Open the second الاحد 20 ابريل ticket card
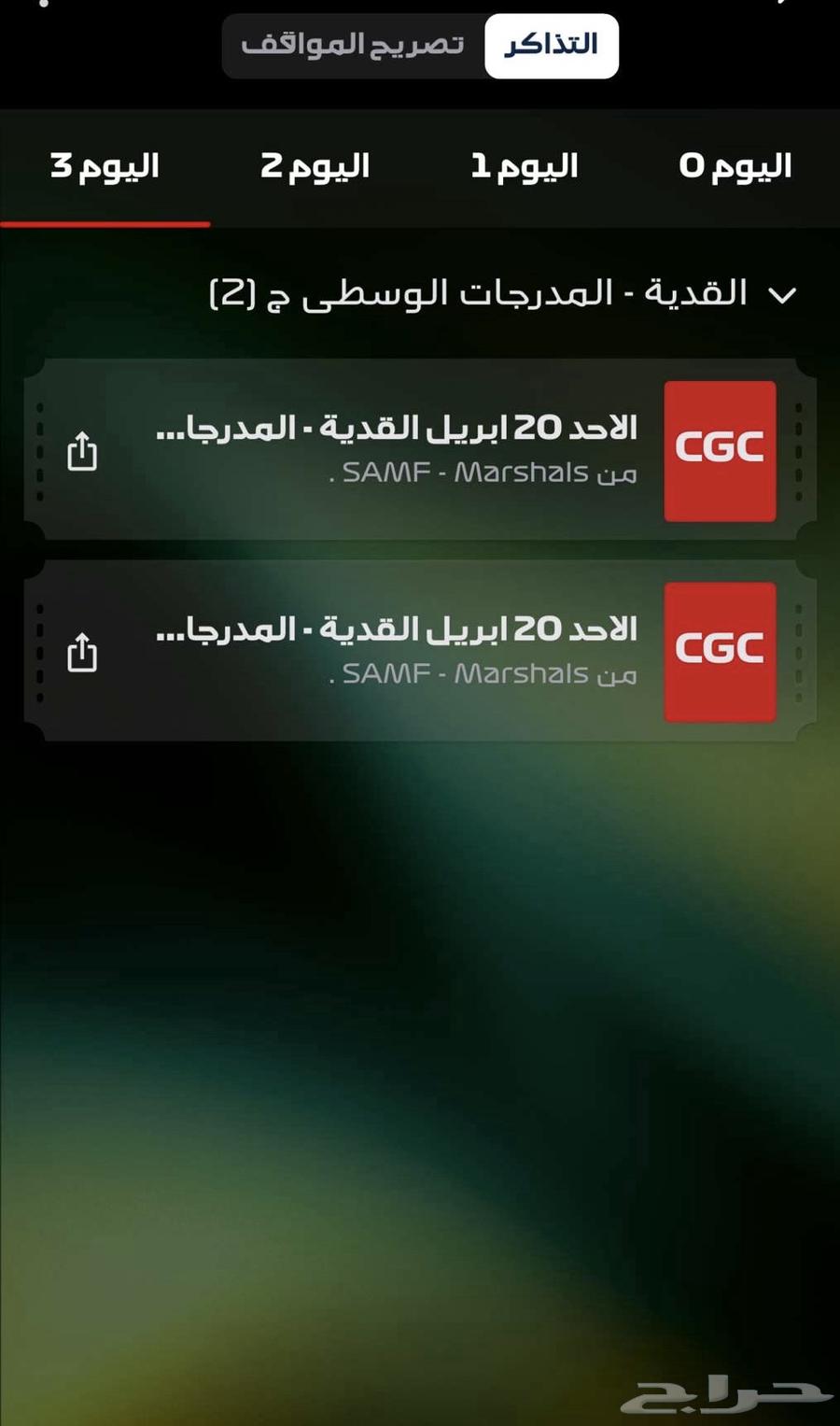 click(420, 651)
